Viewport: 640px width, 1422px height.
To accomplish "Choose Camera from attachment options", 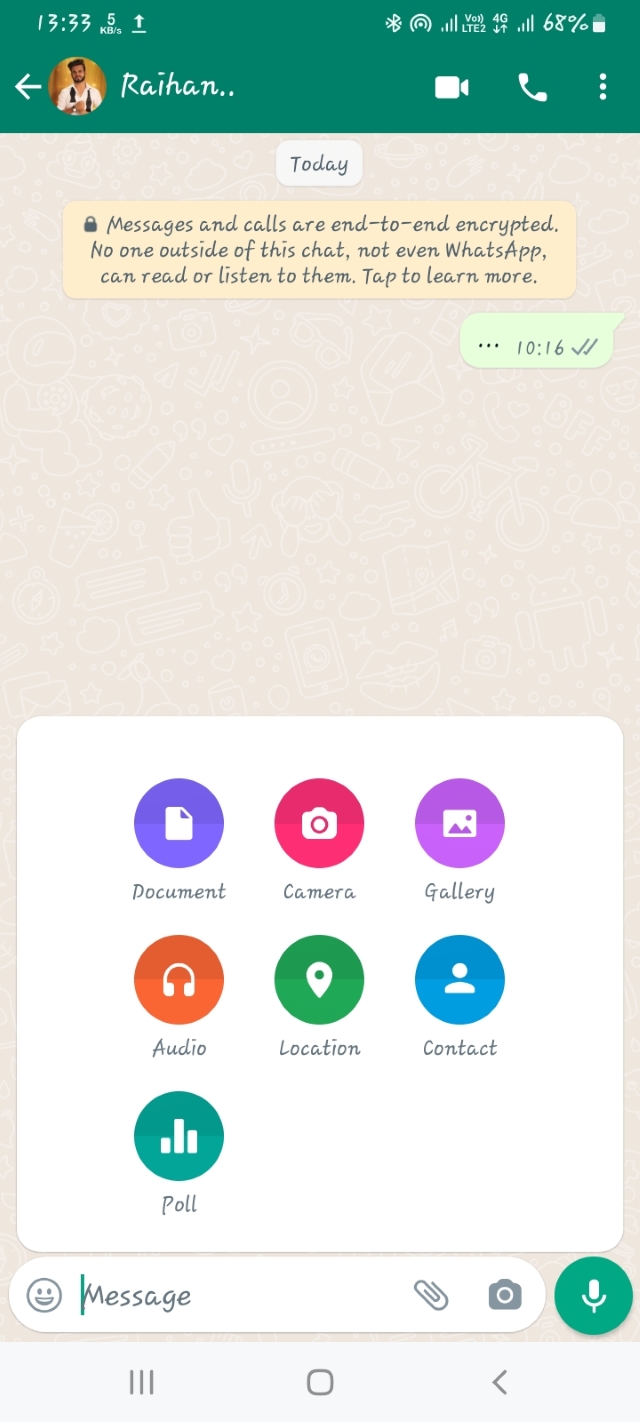I will [x=319, y=823].
